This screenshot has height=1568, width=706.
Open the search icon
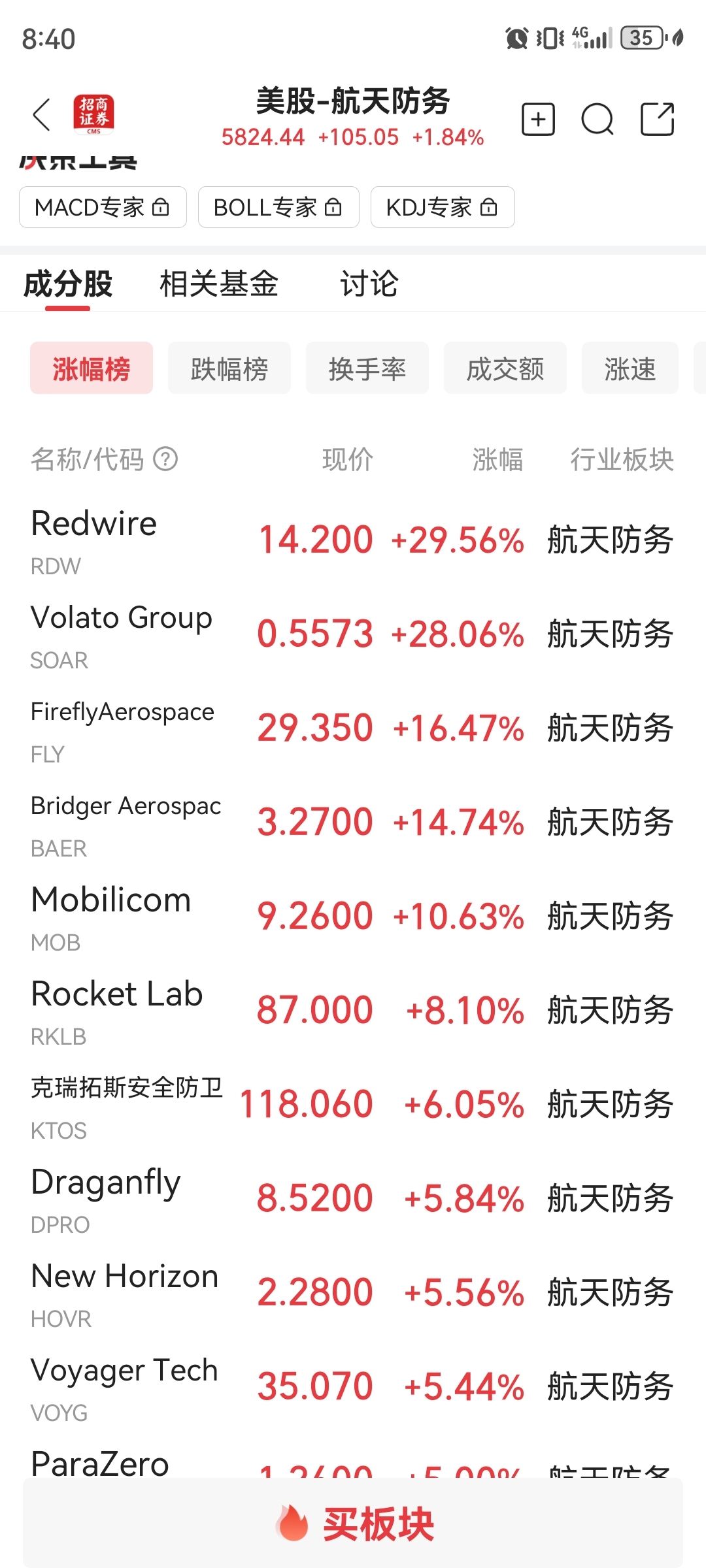[597, 120]
